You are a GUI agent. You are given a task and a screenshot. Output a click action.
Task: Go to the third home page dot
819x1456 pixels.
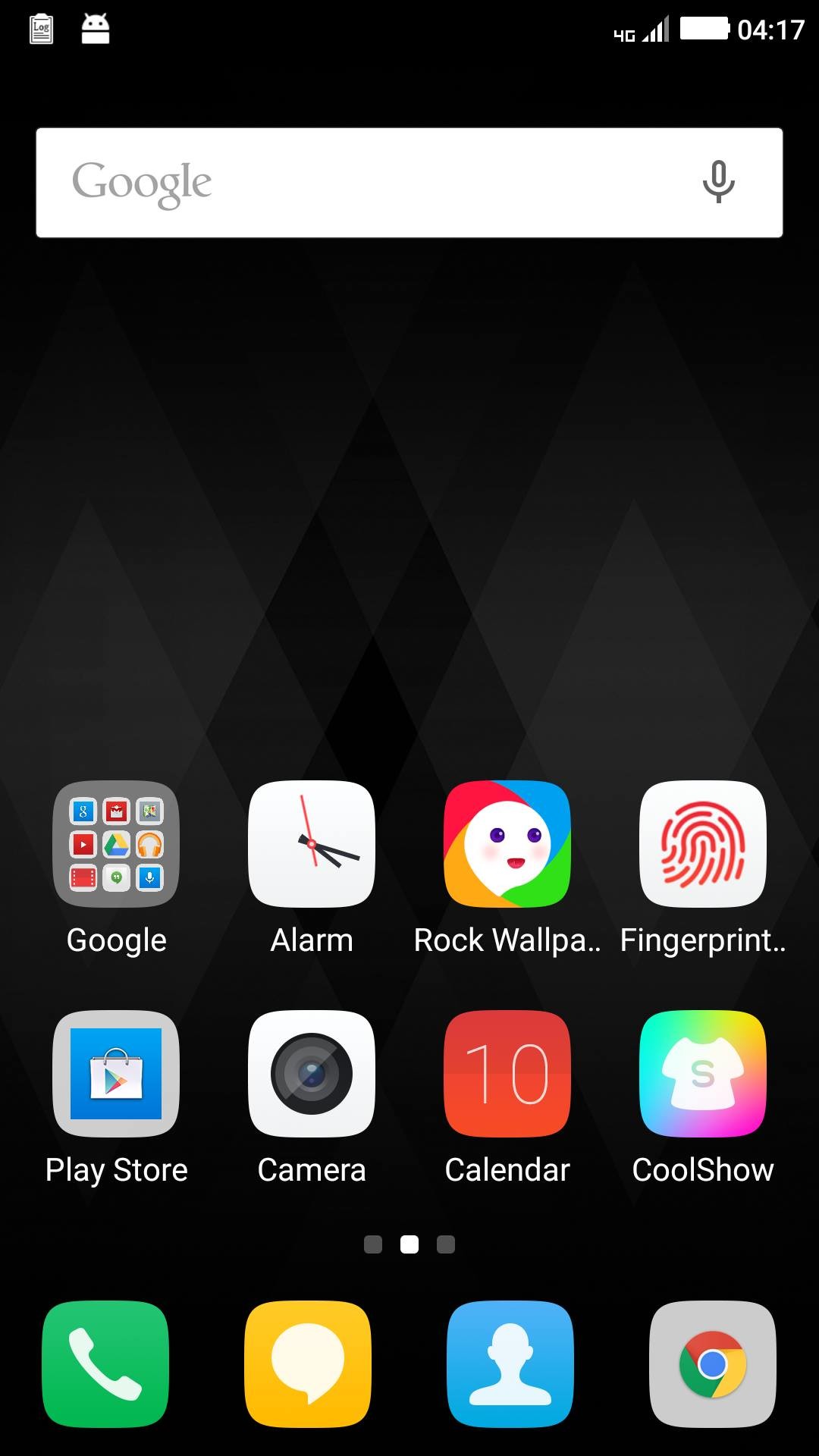(x=446, y=1244)
